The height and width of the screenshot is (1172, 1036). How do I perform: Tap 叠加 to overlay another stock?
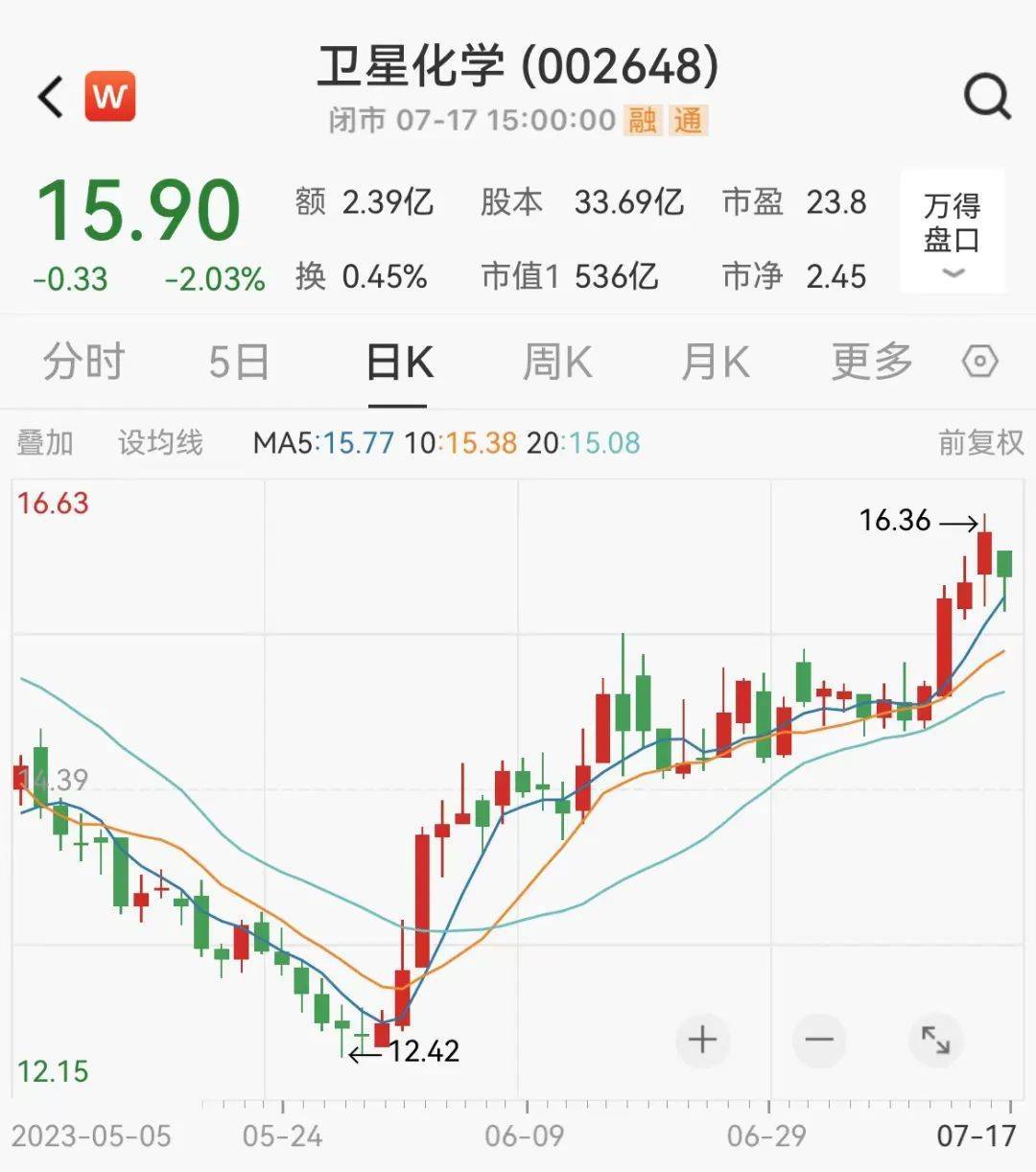(x=45, y=443)
